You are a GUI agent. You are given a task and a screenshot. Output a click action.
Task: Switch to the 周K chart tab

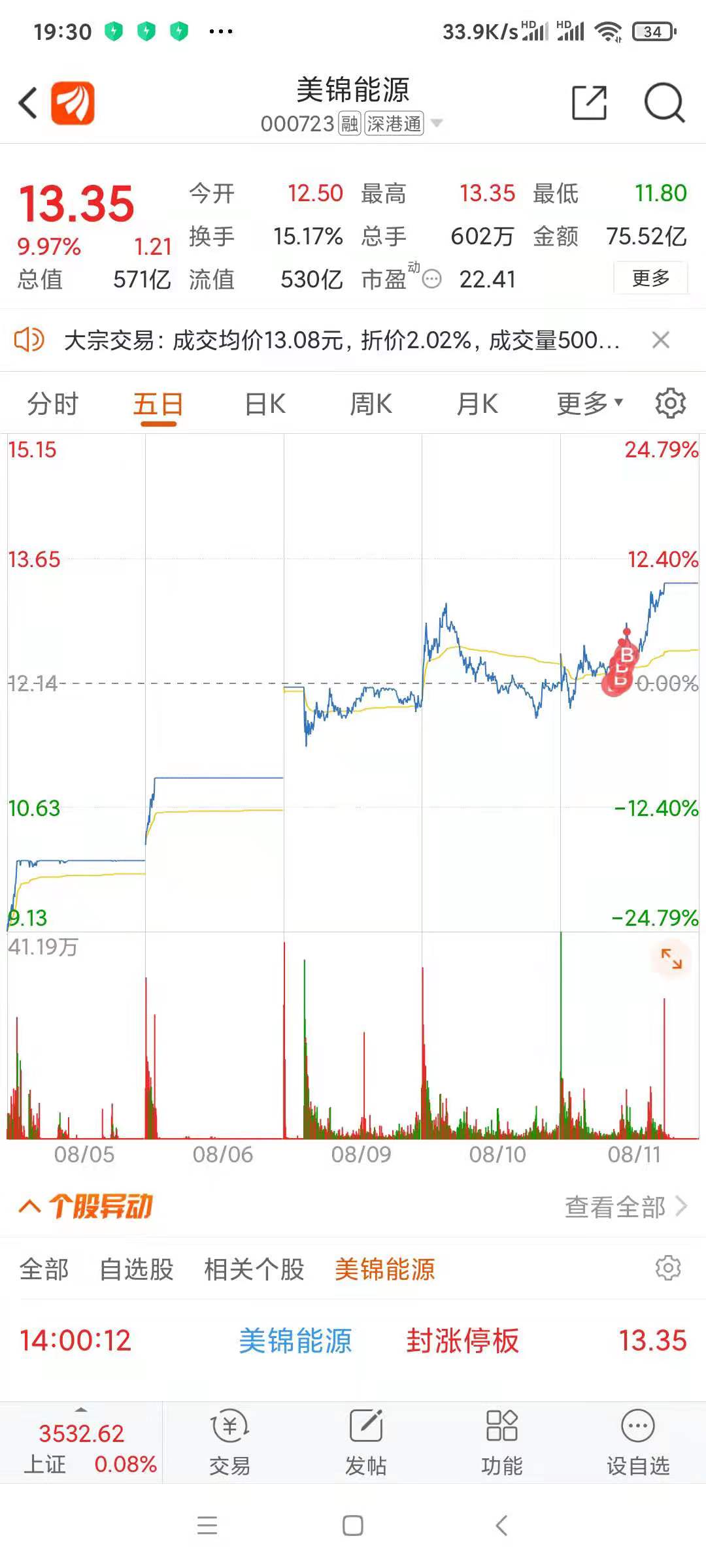point(371,404)
